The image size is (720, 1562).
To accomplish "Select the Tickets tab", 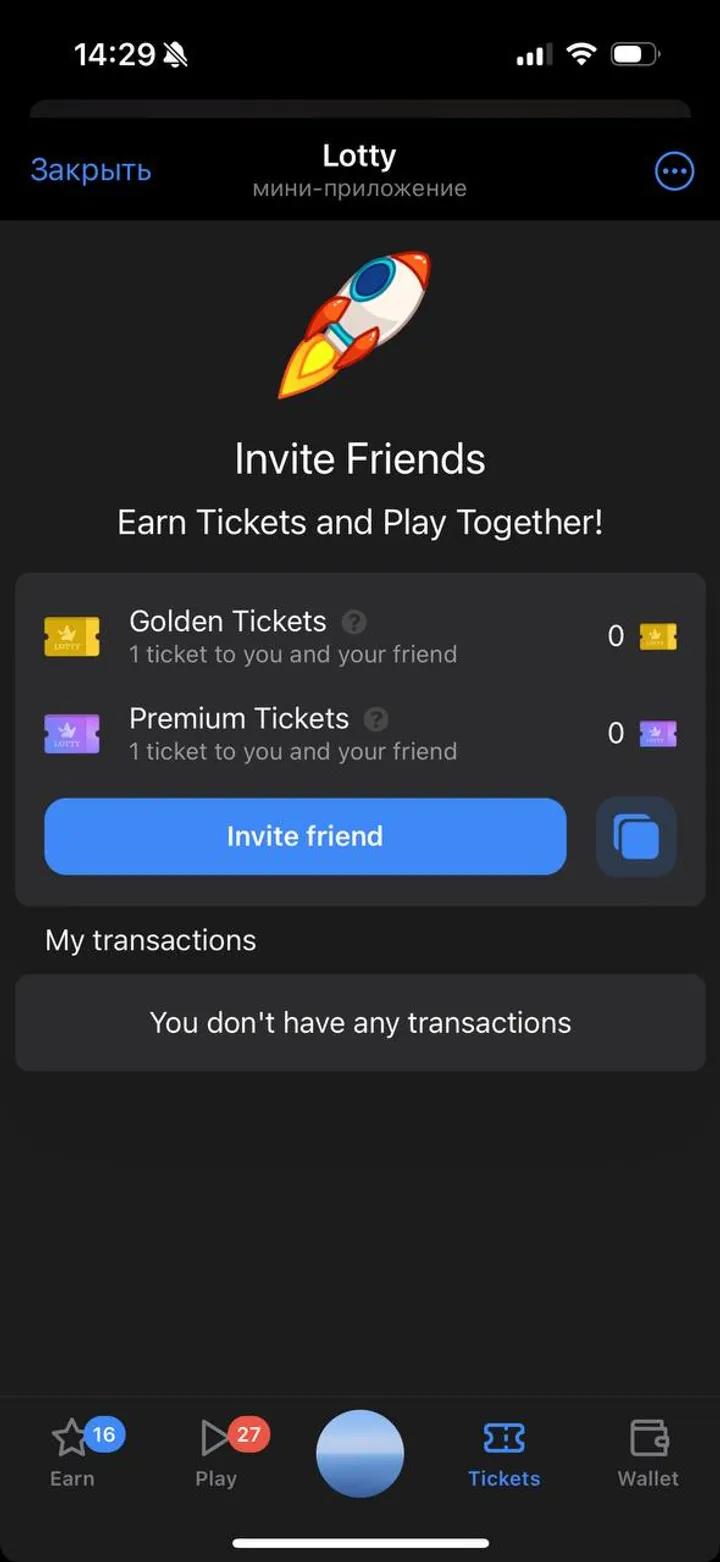I will pyautogui.click(x=504, y=1453).
